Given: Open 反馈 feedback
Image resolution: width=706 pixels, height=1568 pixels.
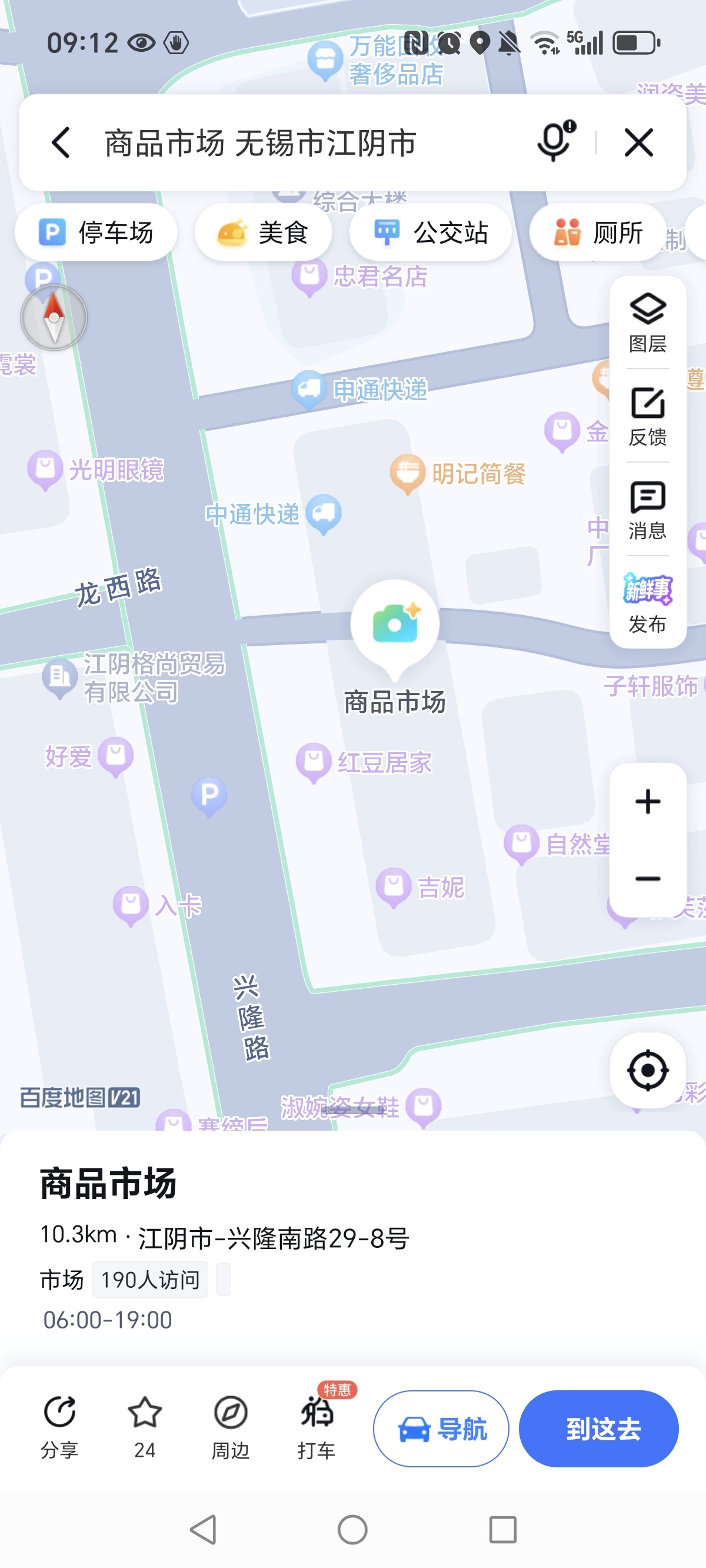Looking at the screenshot, I should [x=647, y=416].
